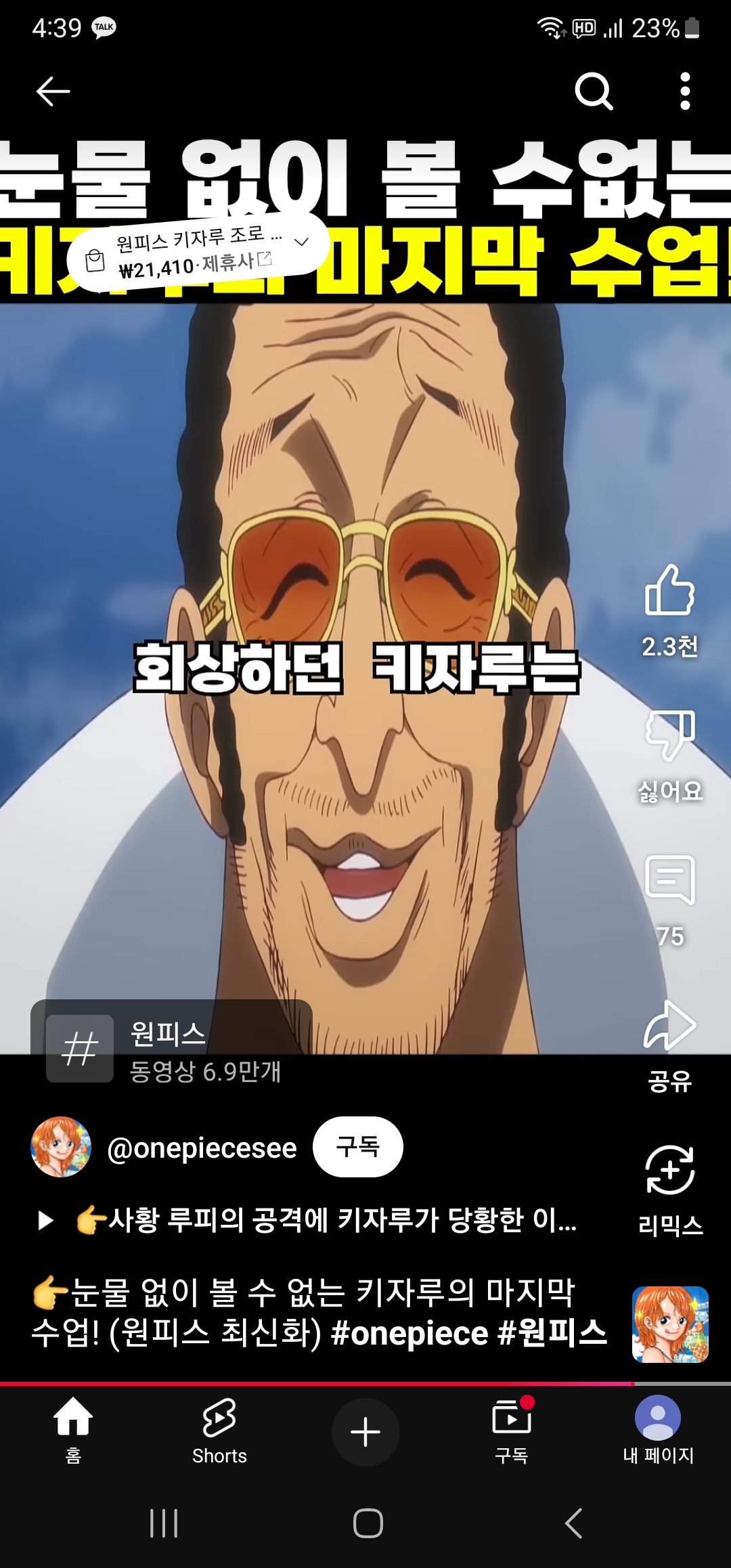Open the @onepiecesee channel
The height and width of the screenshot is (1568, 731).
click(202, 1148)
